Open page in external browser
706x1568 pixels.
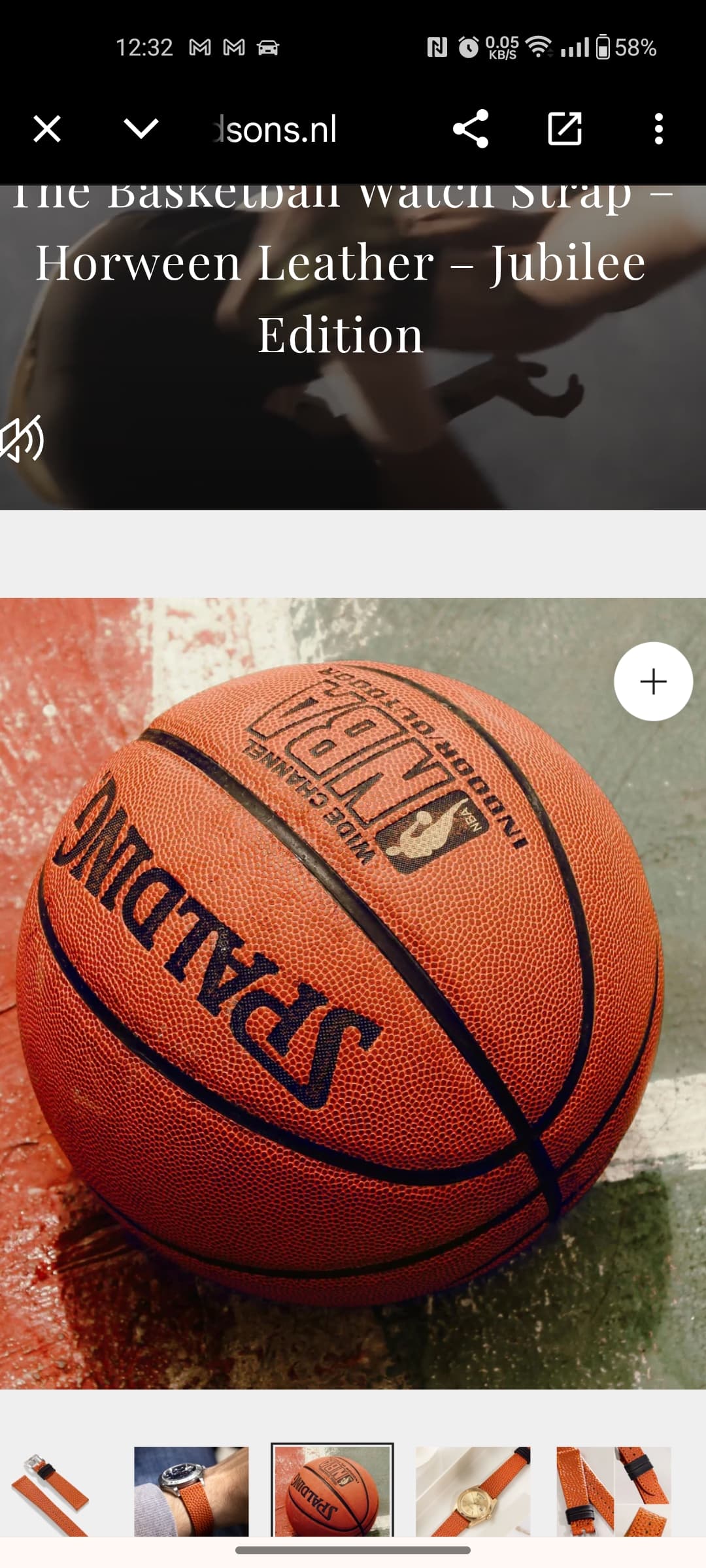pos(565,129)
